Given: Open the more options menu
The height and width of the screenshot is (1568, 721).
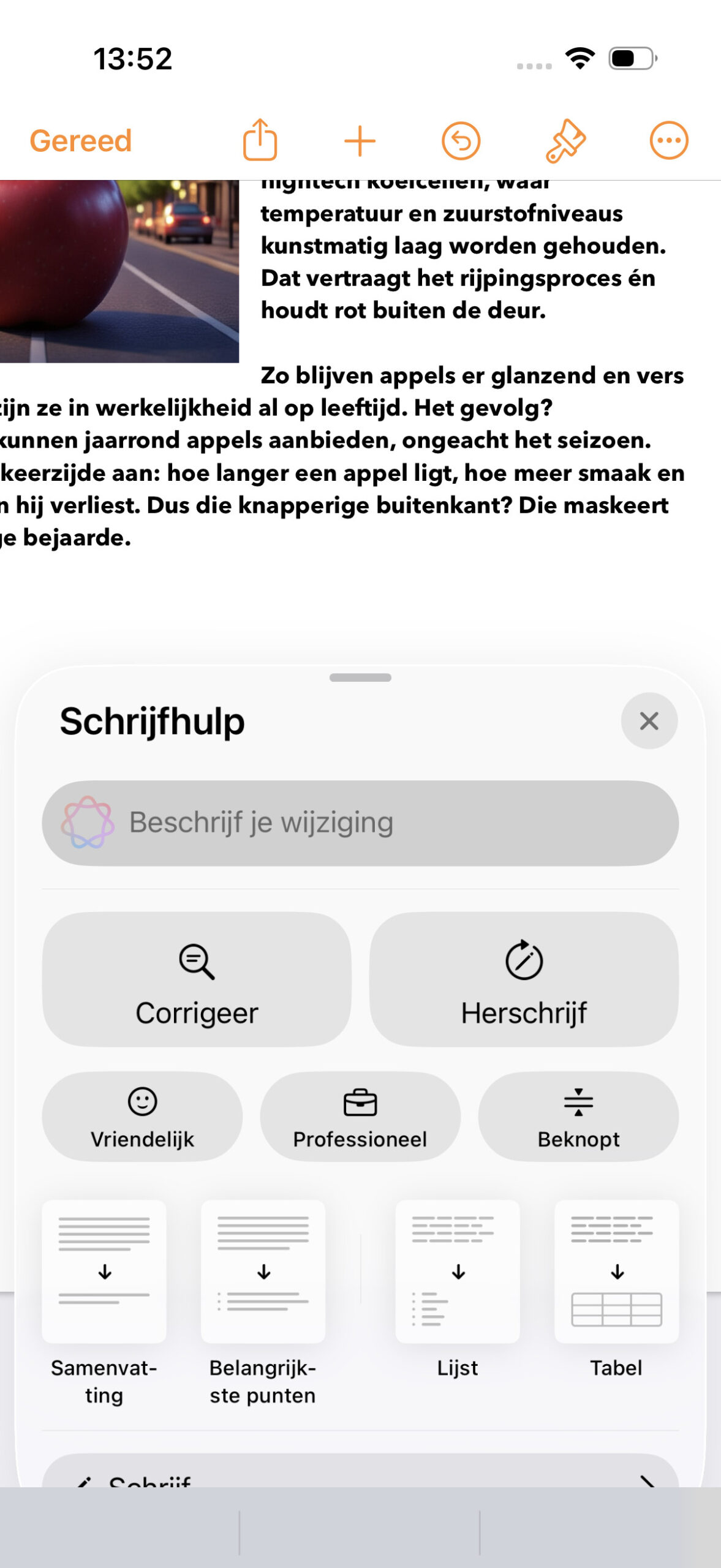Looking at the screenshot, I should click(668, 141).
